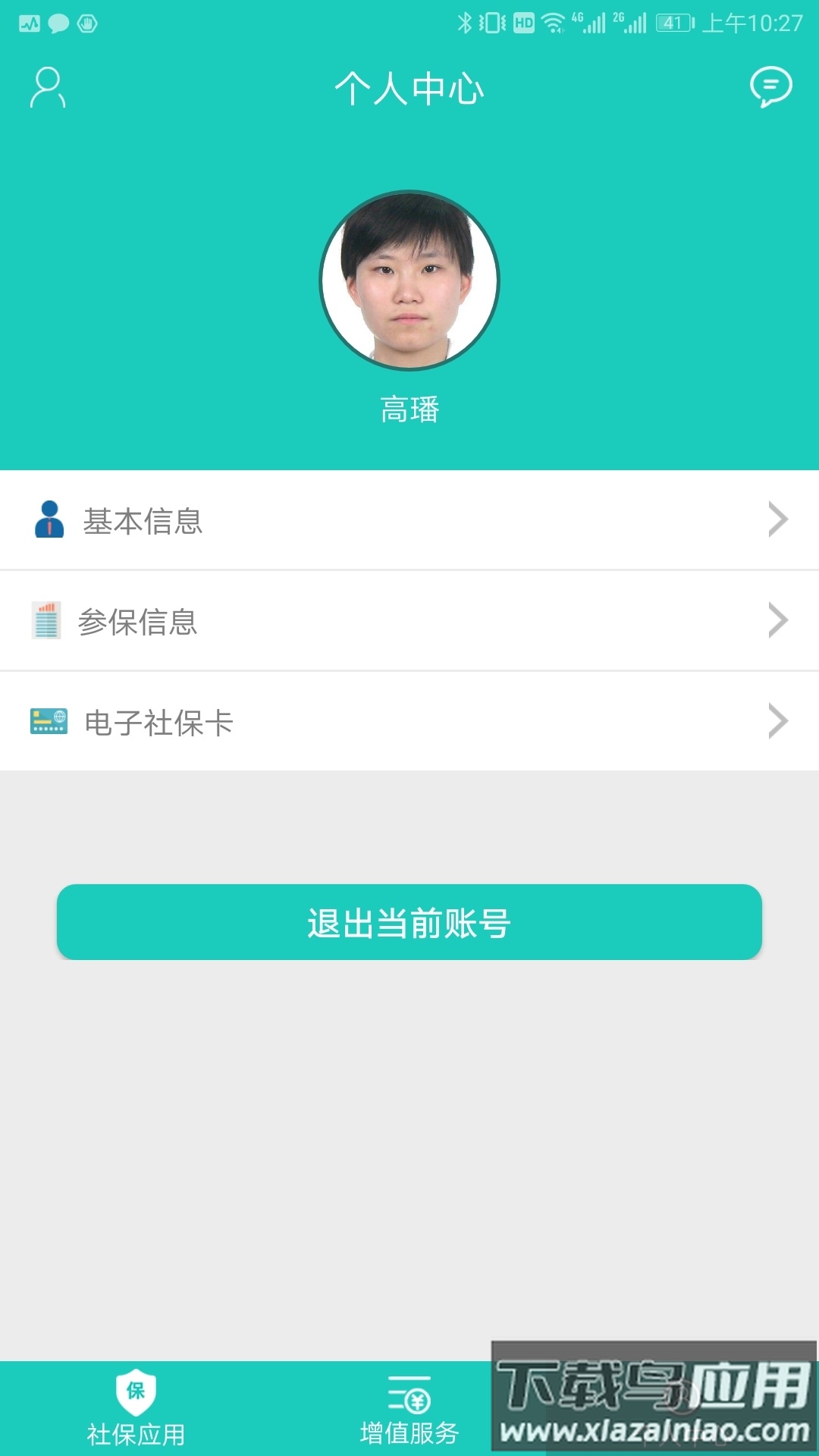Expand the 参保信息 row chevron

(x=778, y=620)
